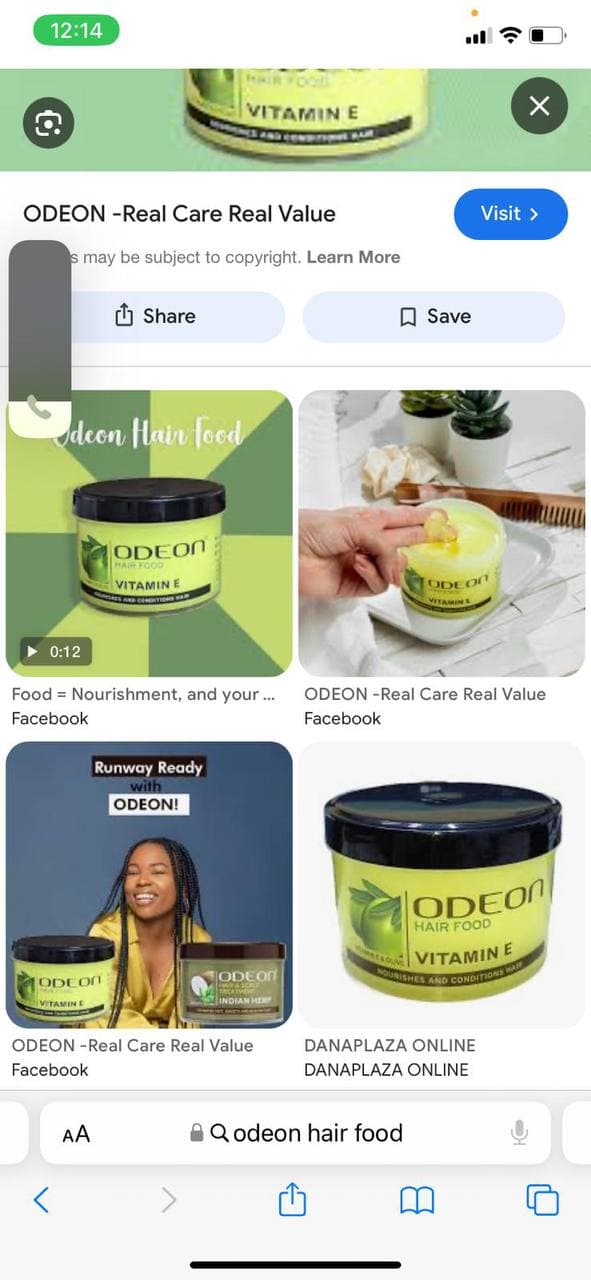
Task: Open the AA reader options
Action: tap(76, 1134)
